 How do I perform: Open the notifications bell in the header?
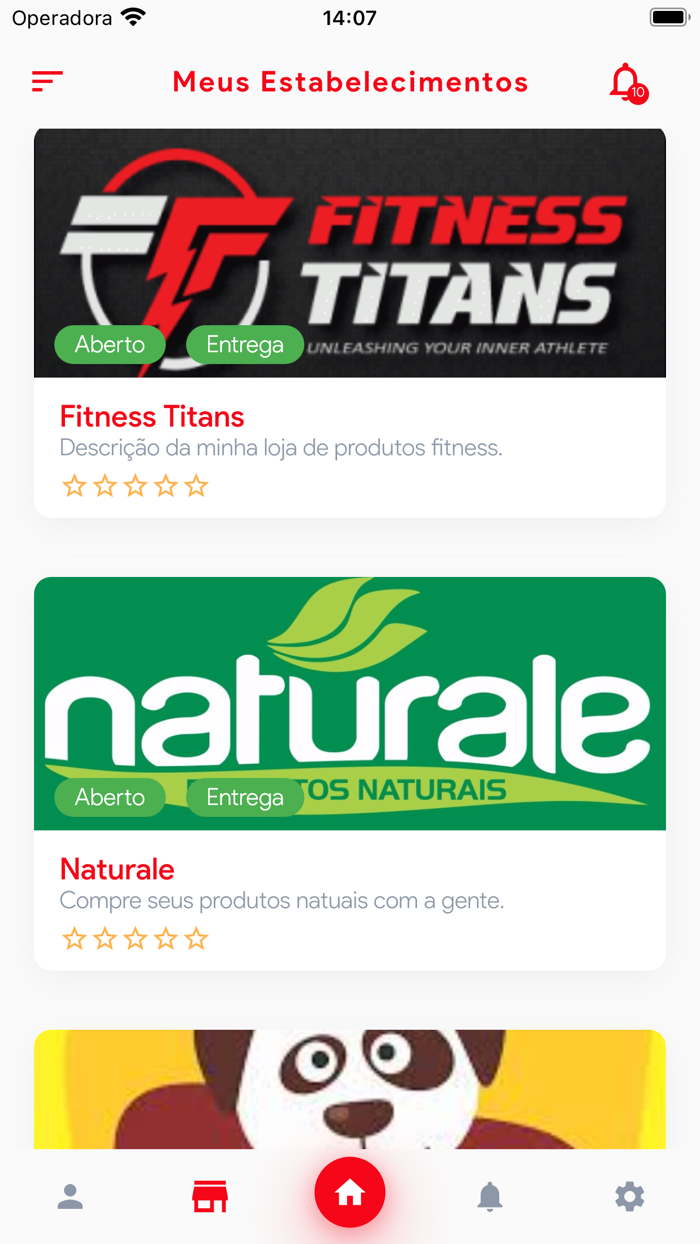tap(627, 83)
